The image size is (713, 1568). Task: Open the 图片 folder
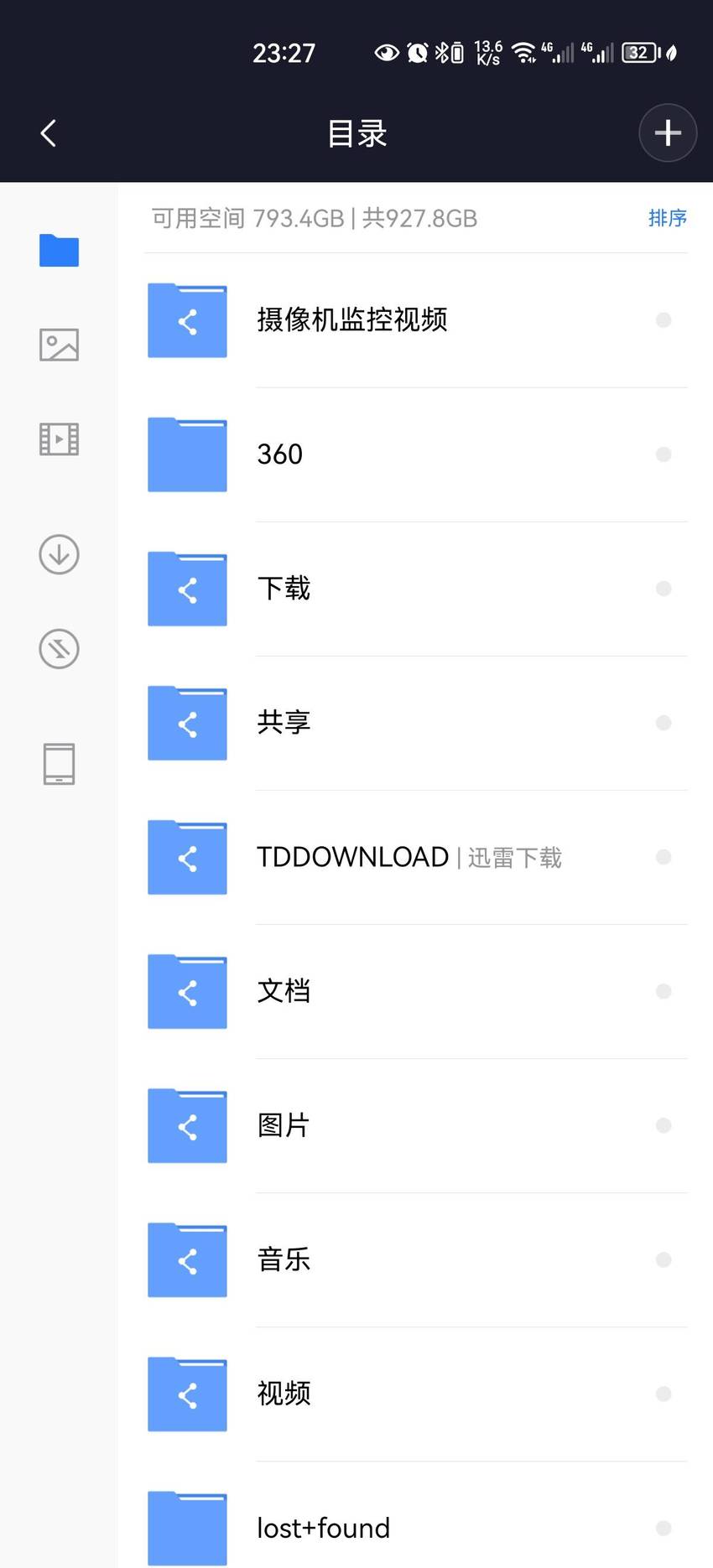(416, 1125)
